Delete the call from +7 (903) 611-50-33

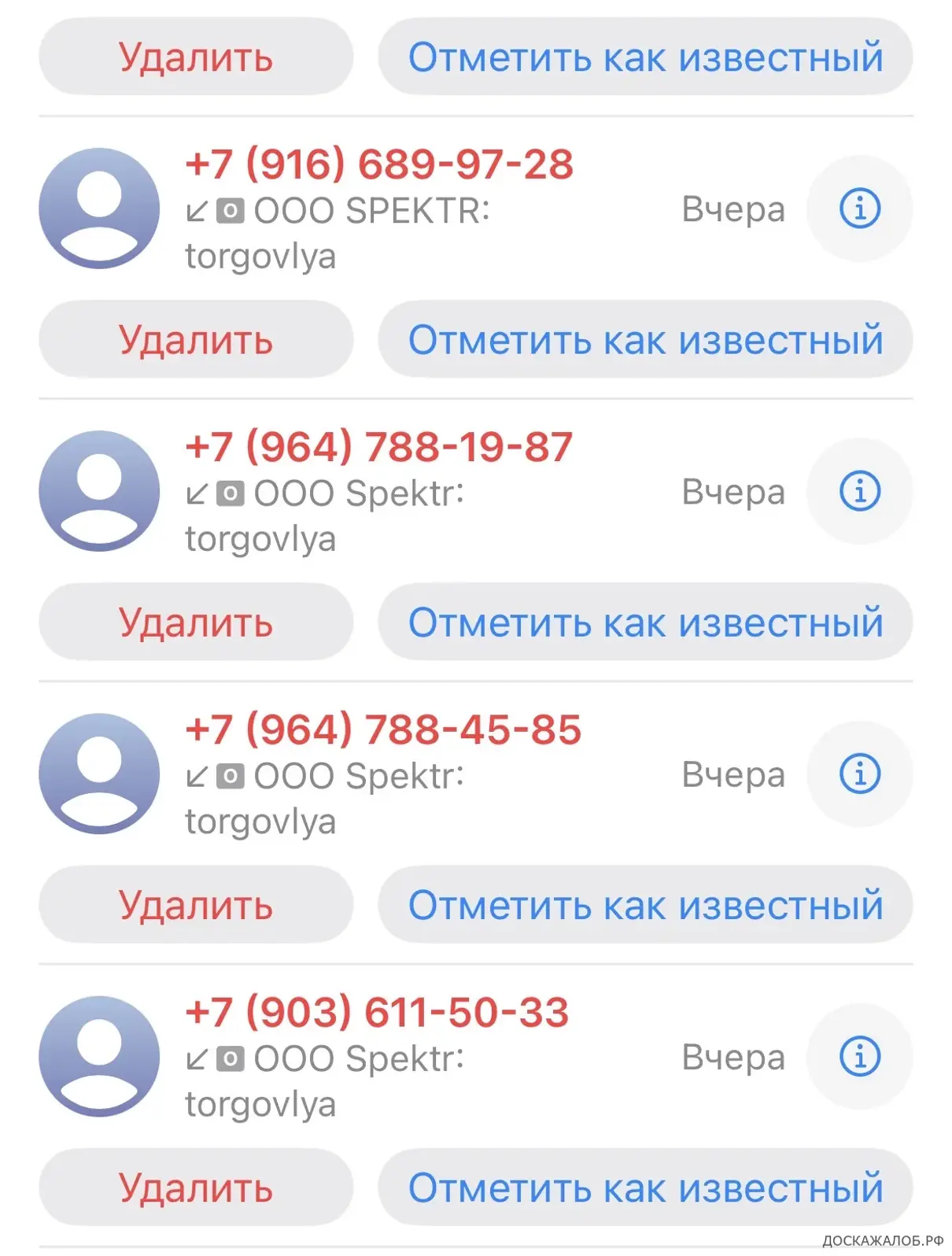click(196, 1188)
